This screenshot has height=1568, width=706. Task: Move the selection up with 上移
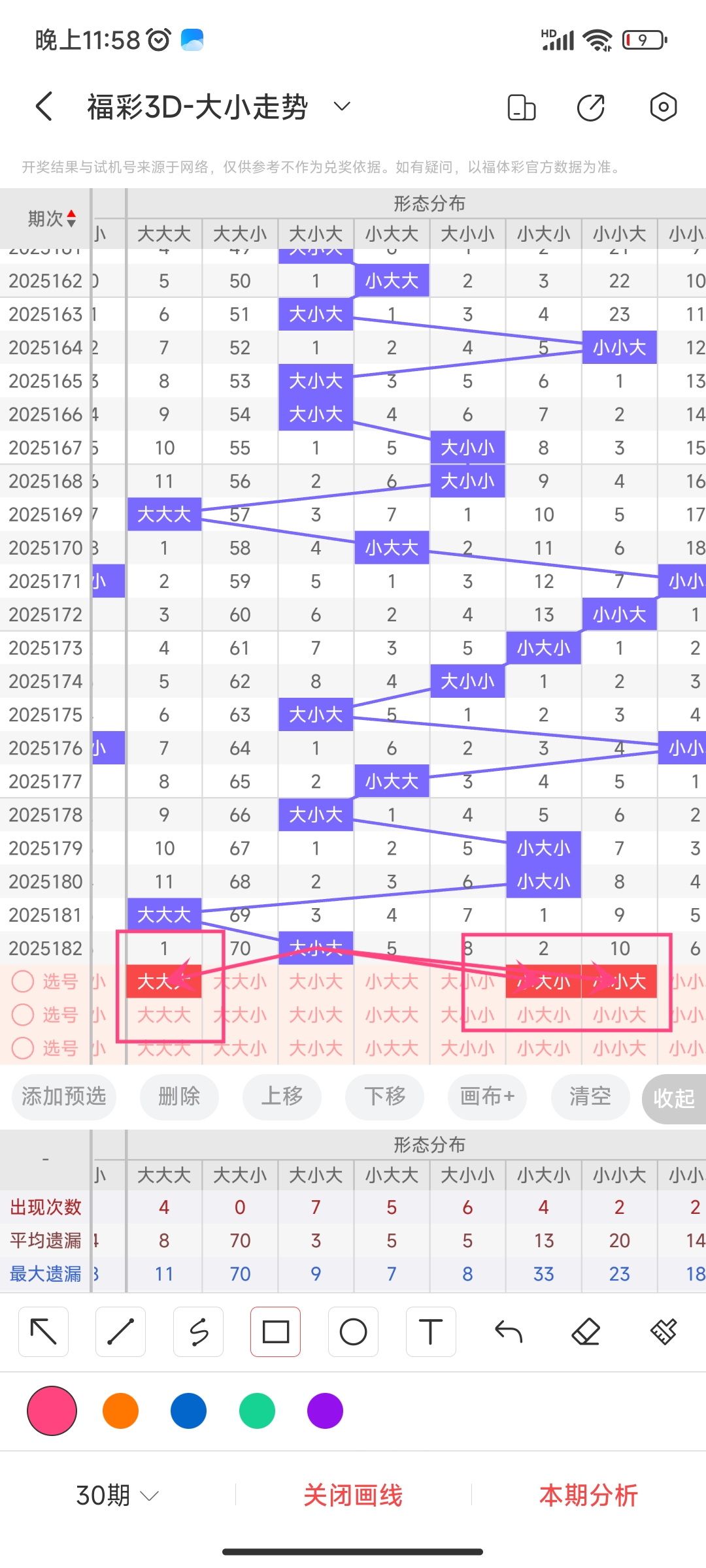[282, 1096]
